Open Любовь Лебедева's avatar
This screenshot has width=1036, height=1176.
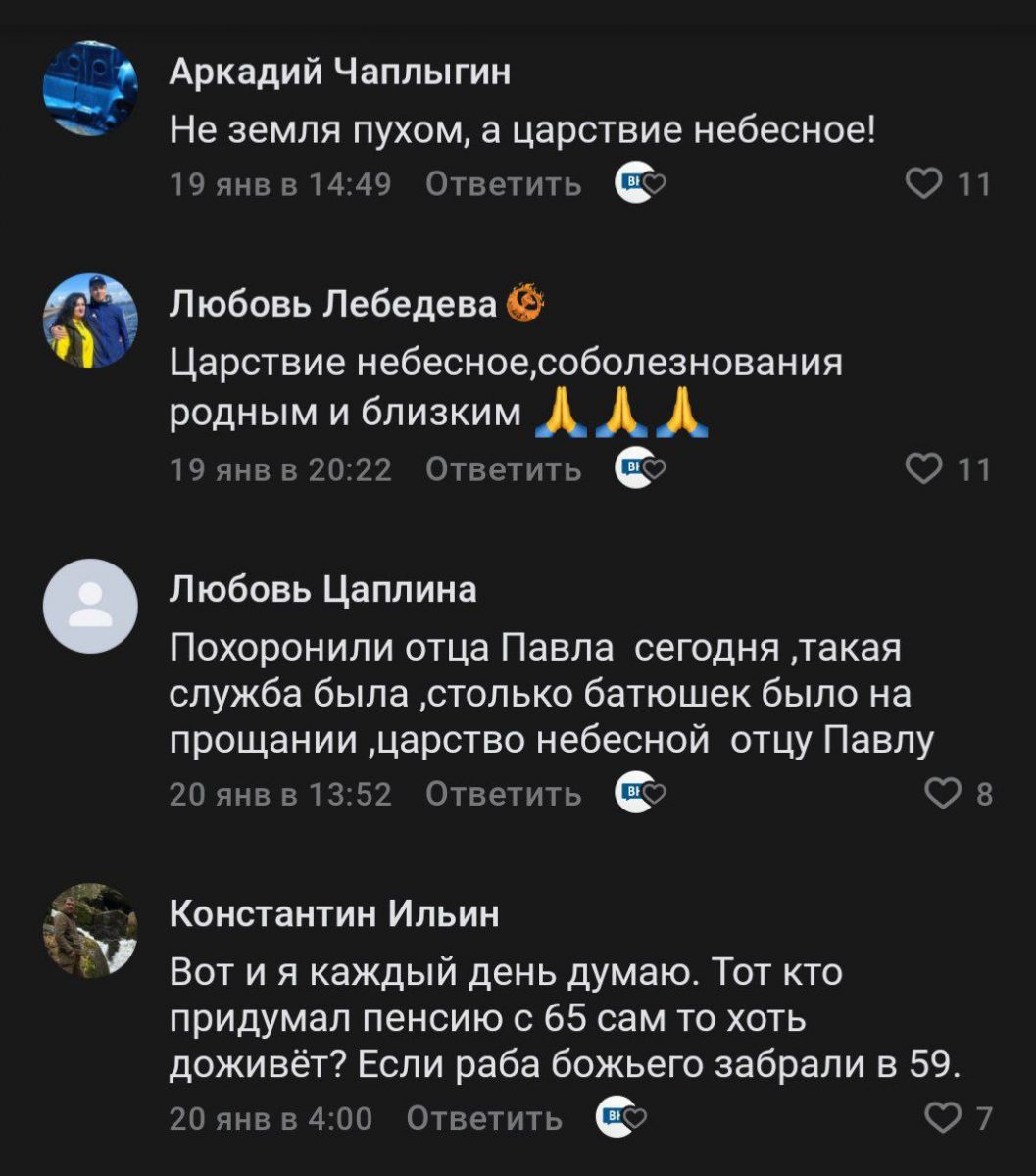tap(90, 320)
